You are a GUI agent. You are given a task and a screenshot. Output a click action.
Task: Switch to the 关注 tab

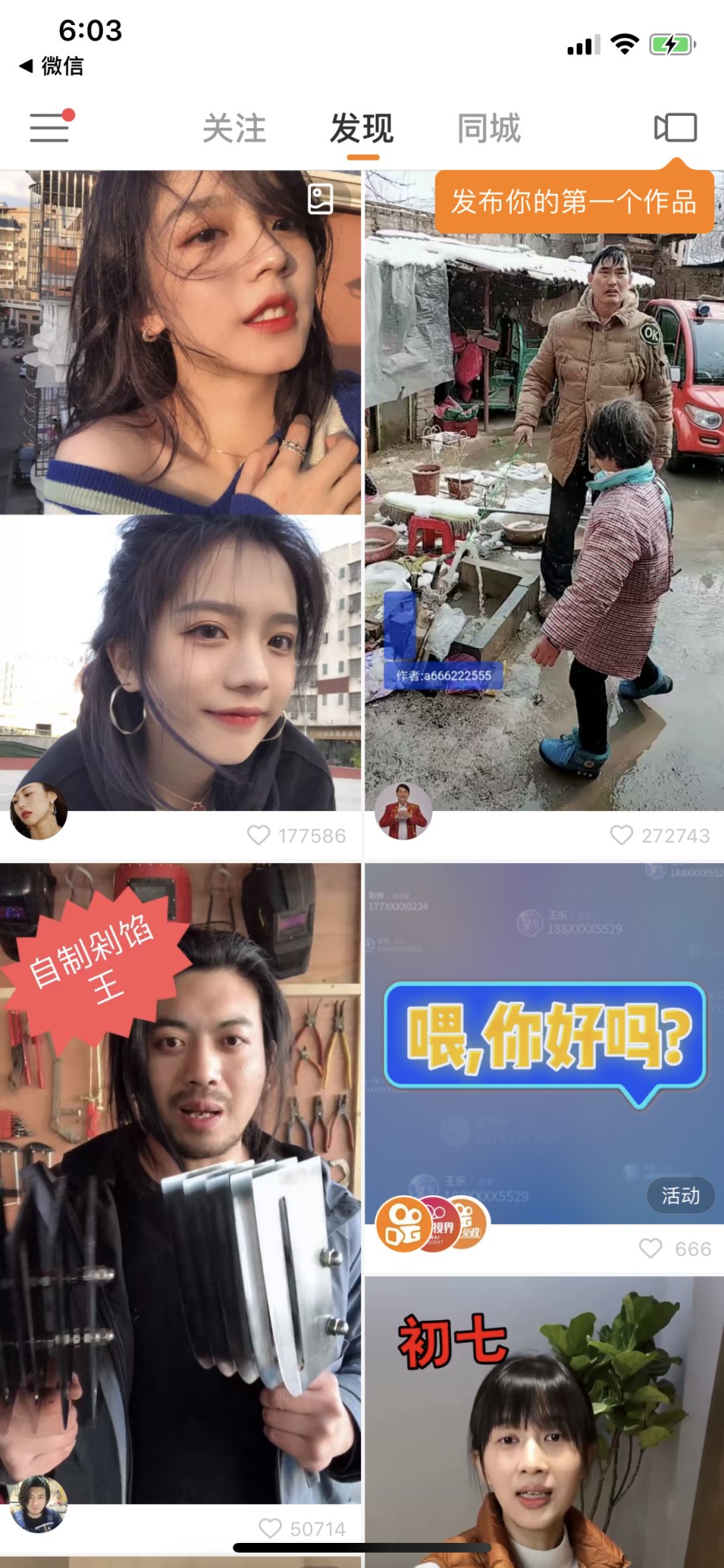pos(234,129)
